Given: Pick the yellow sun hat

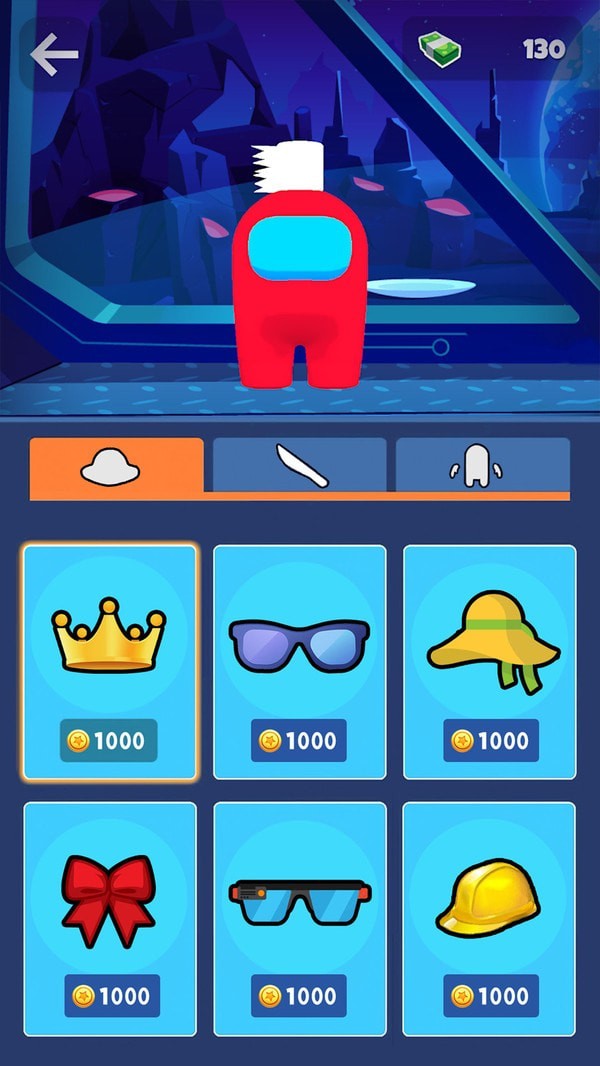Looking at the screenshot, I should coord(490,662).
